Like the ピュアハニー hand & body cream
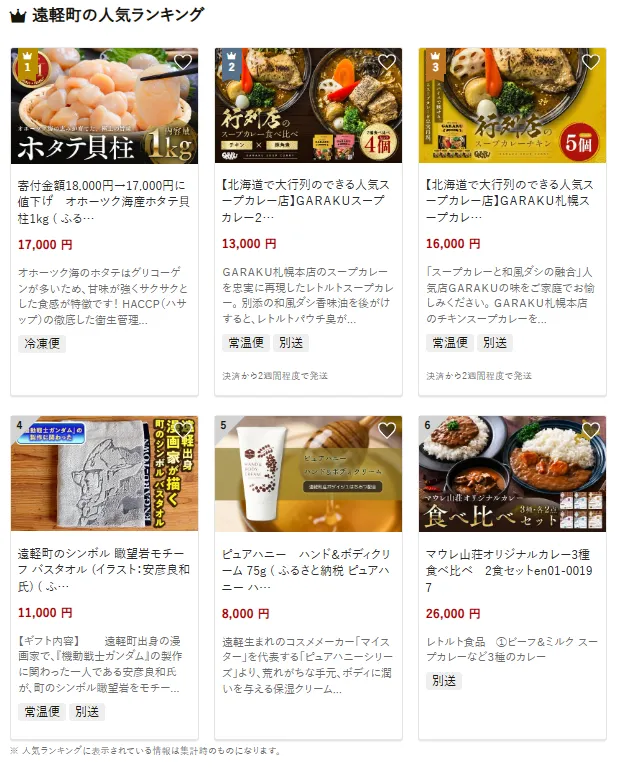This screenshot has height=768, width=627. point(387,431)
